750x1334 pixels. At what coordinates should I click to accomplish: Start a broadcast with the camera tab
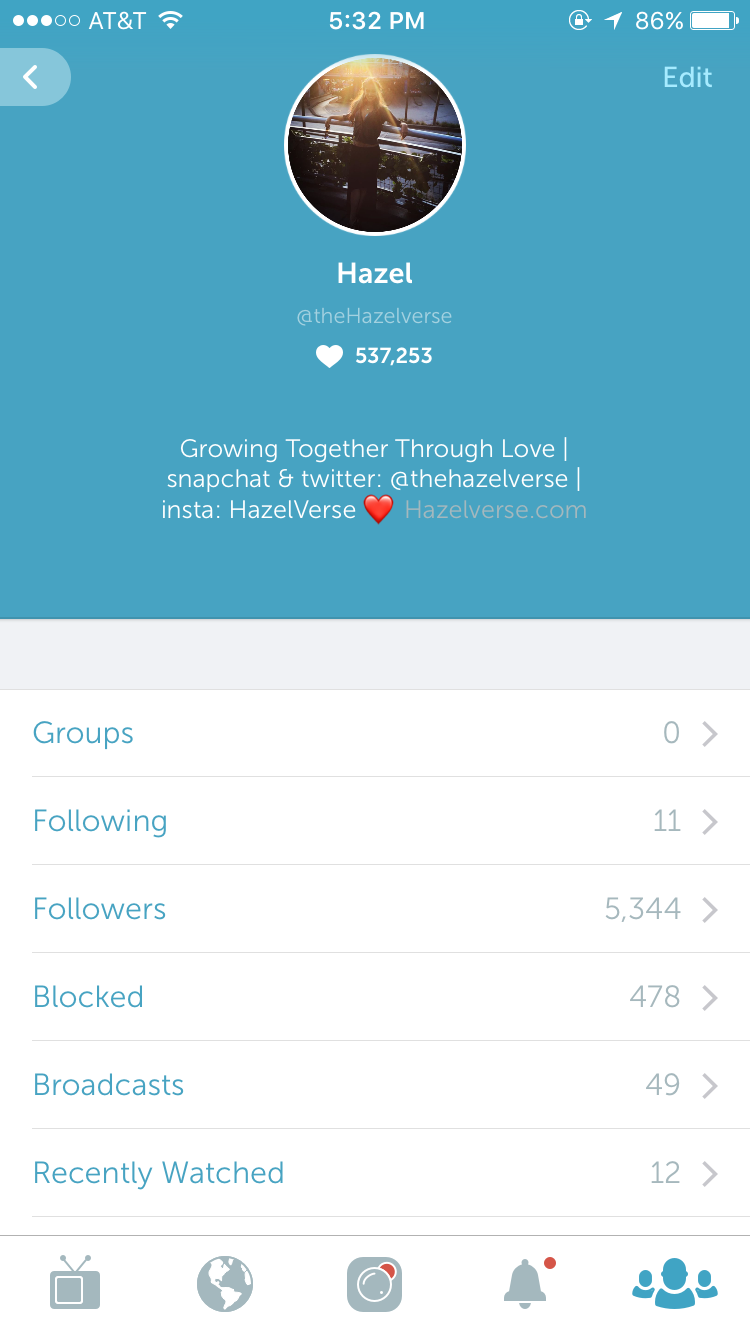[x=374, y=1284]
